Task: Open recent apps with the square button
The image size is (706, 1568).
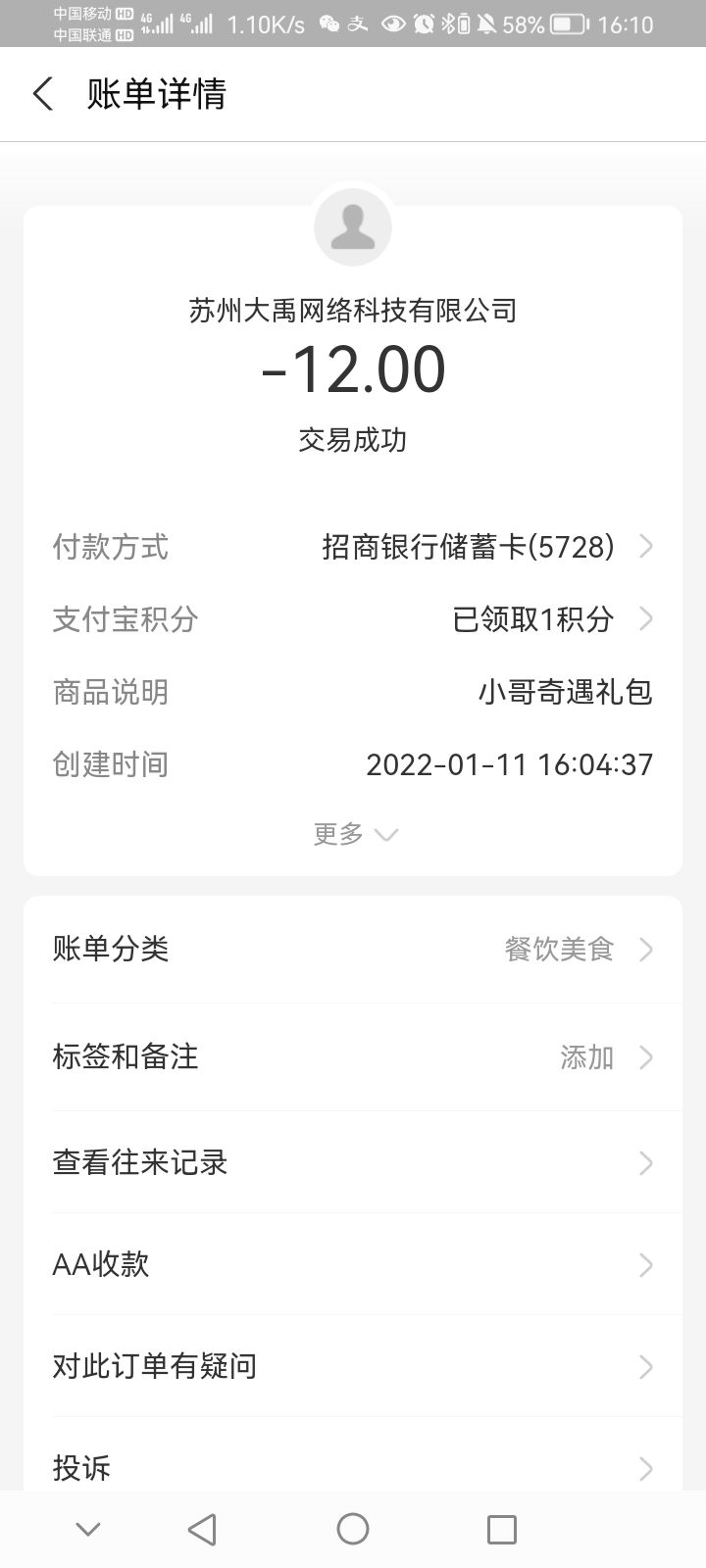Action: point(502,1528)
